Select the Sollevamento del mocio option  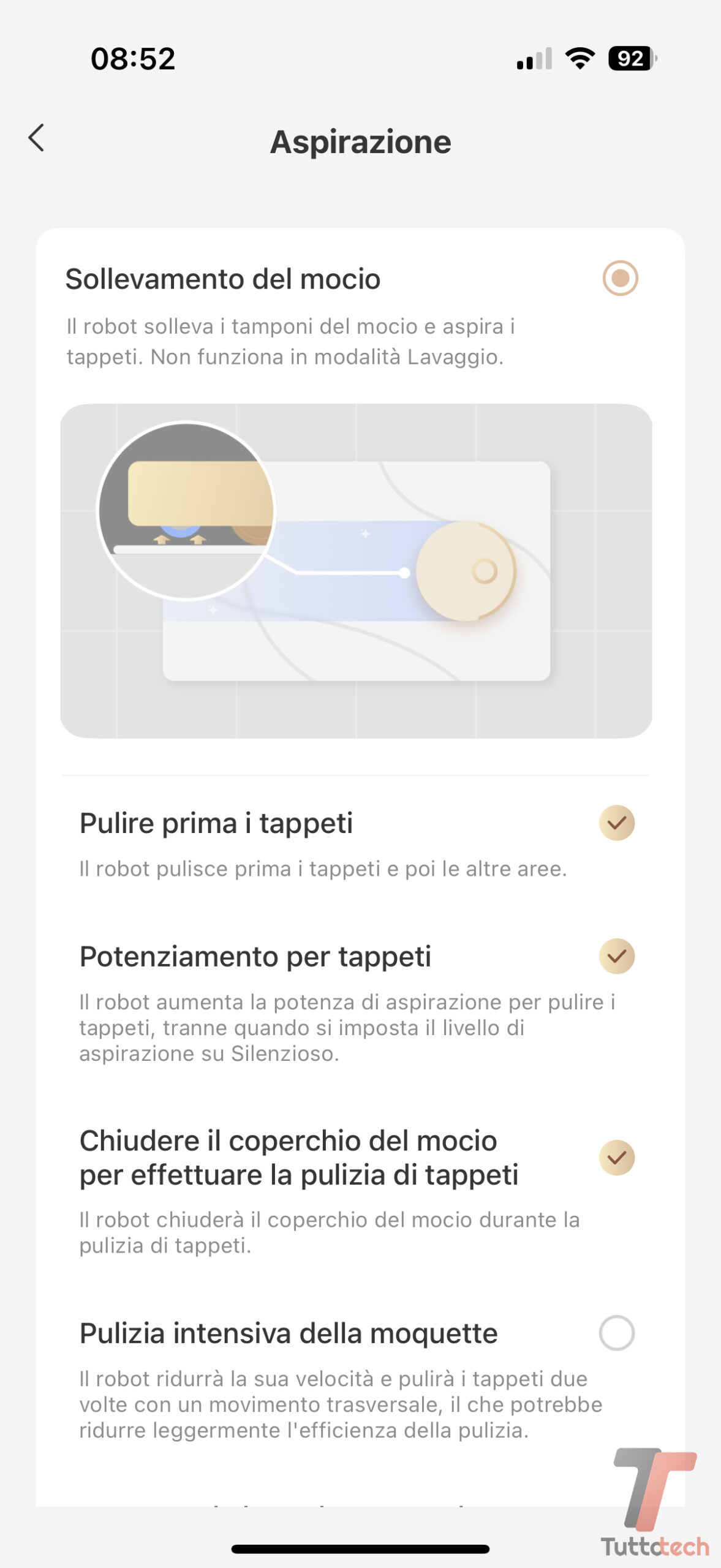pos(620,278)
